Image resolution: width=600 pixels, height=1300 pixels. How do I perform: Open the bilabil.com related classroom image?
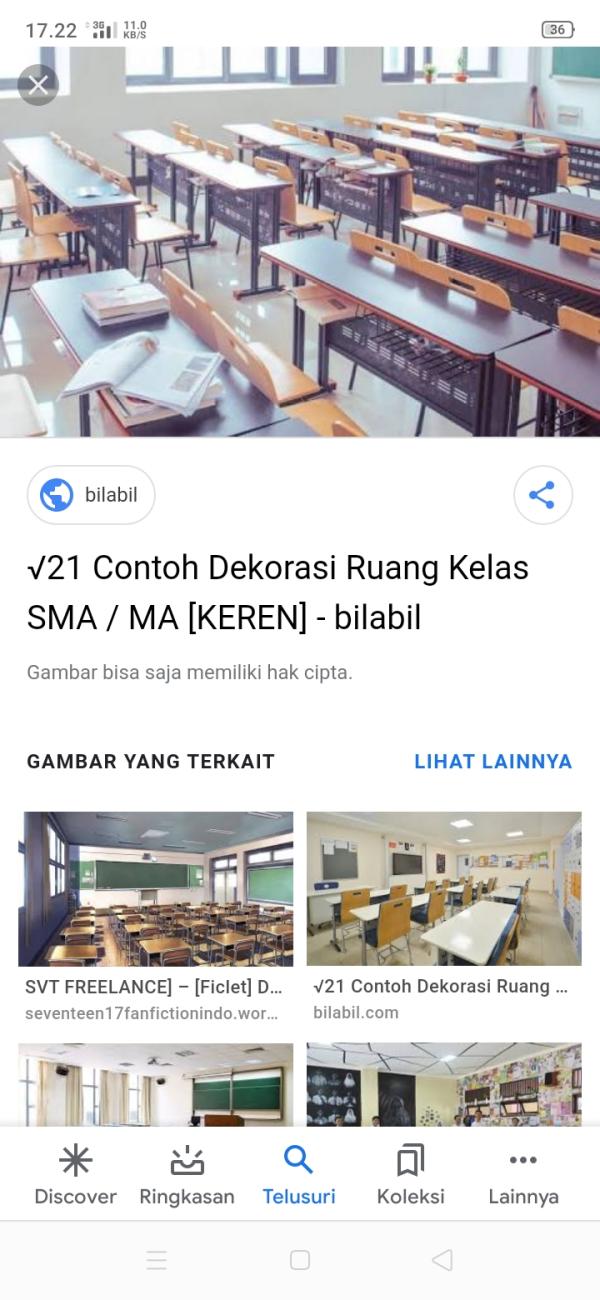tap(444, 889)
